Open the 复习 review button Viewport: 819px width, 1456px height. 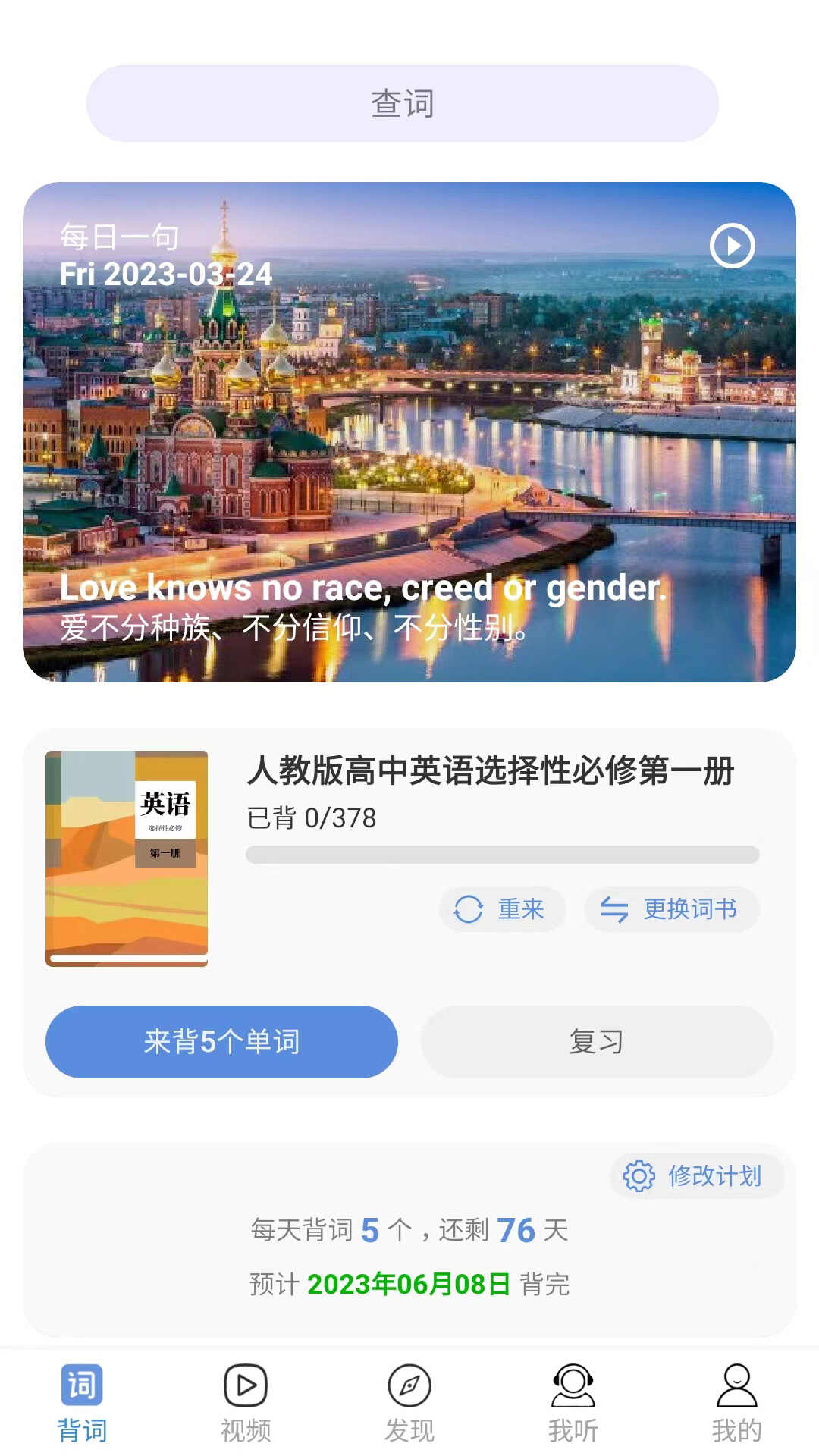pyautogui.click(x=596, y=1042)
